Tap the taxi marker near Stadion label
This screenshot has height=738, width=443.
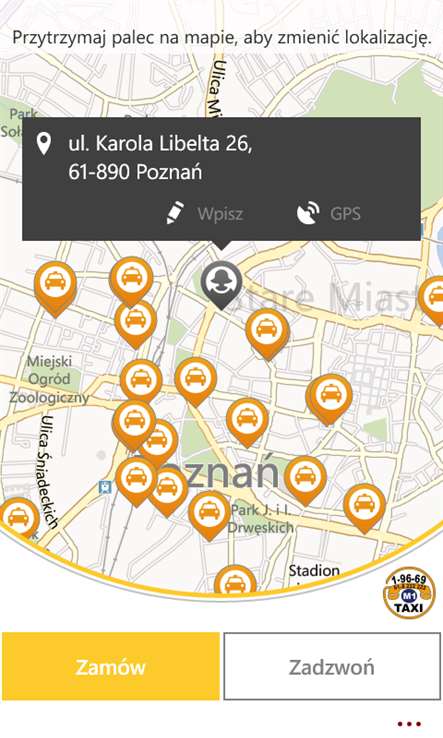[x=235, y=580]
